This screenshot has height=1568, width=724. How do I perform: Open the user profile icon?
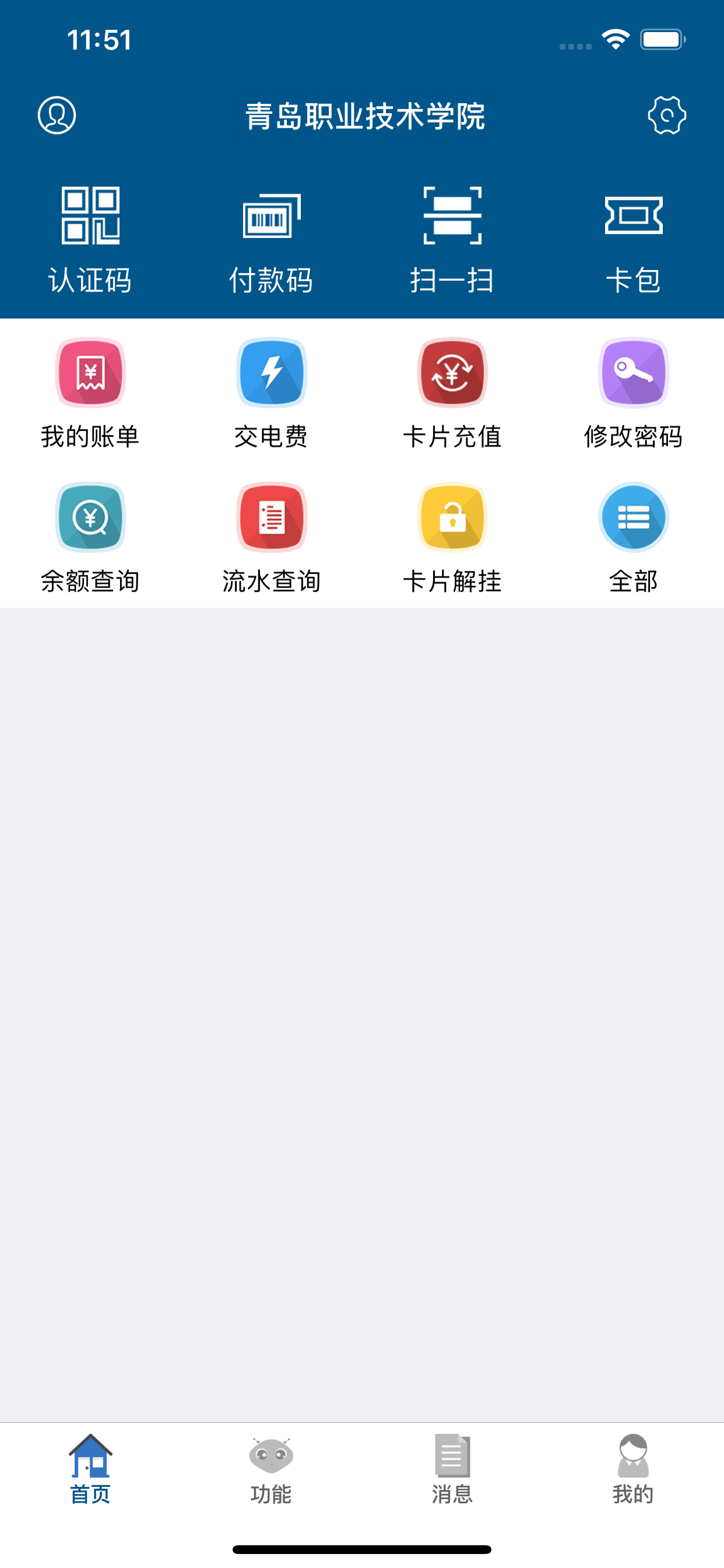click(57, 115)
